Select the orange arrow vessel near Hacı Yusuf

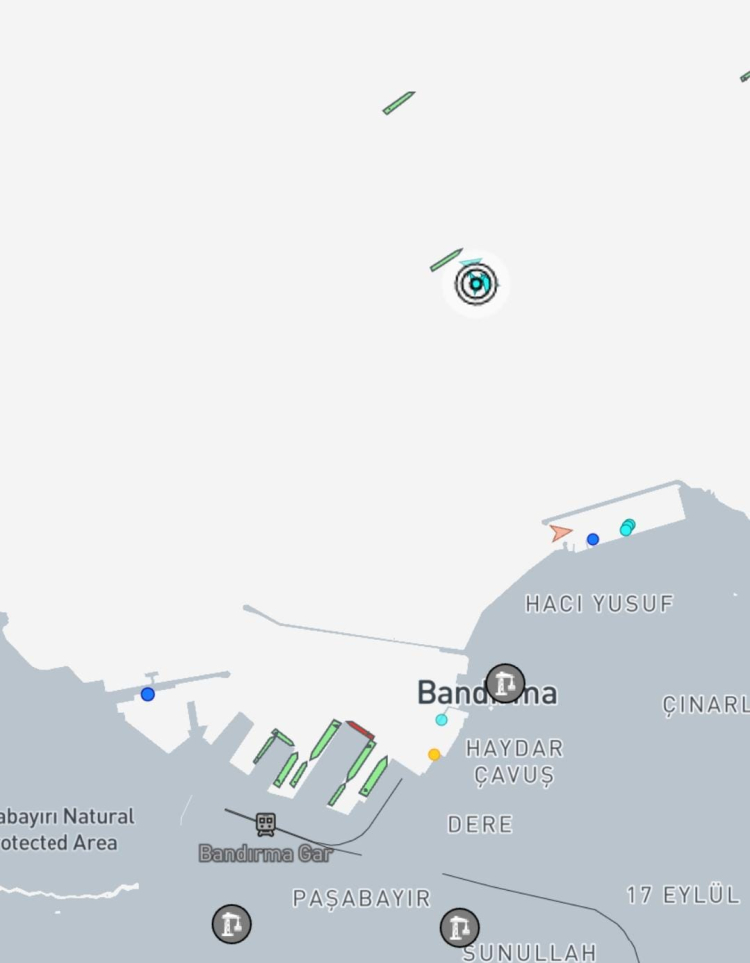pyautogui.click(x=560, y=533)
